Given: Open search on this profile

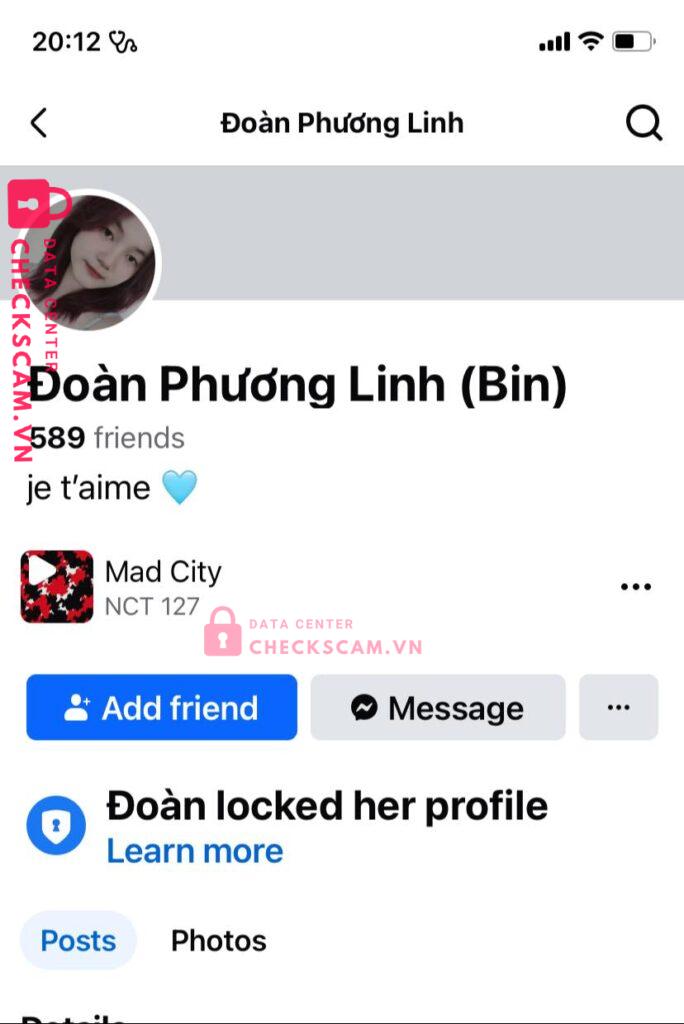Looking at the screenshot, I should (x=644, y=123).
